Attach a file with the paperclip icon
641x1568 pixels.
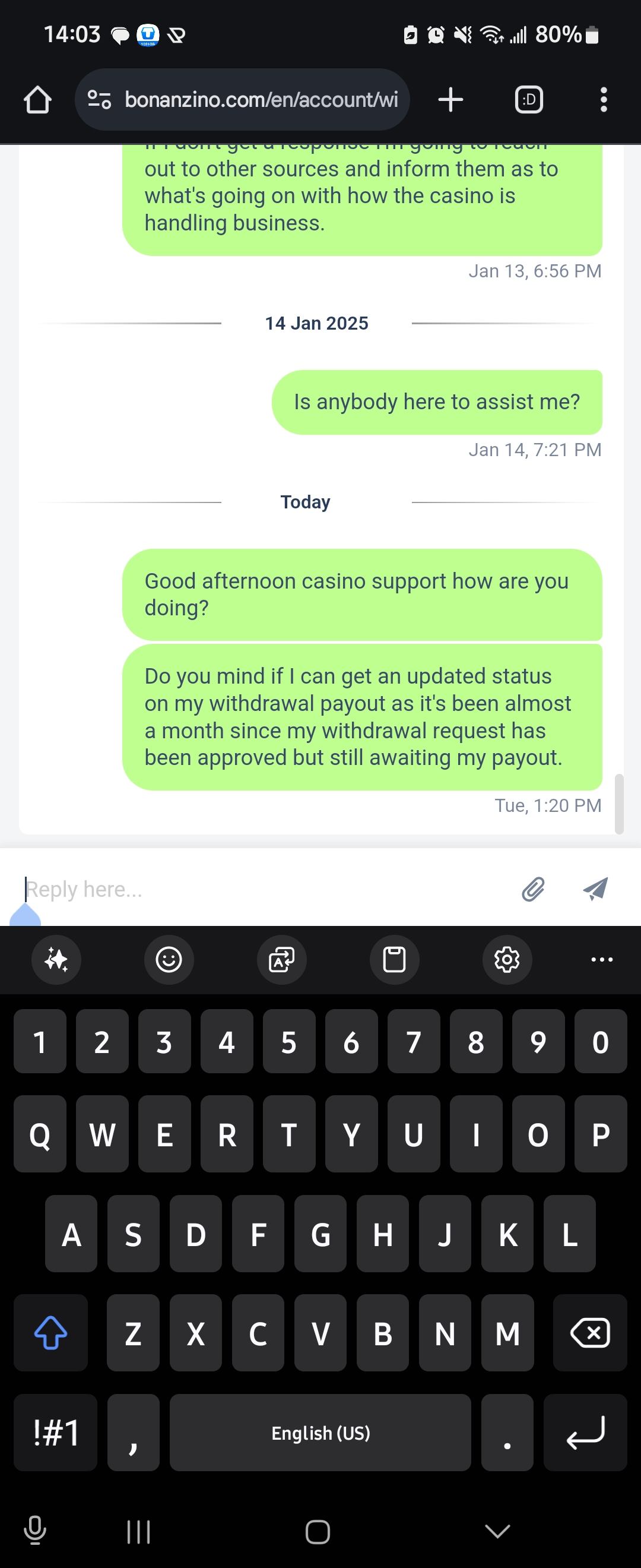pos(533,889)
